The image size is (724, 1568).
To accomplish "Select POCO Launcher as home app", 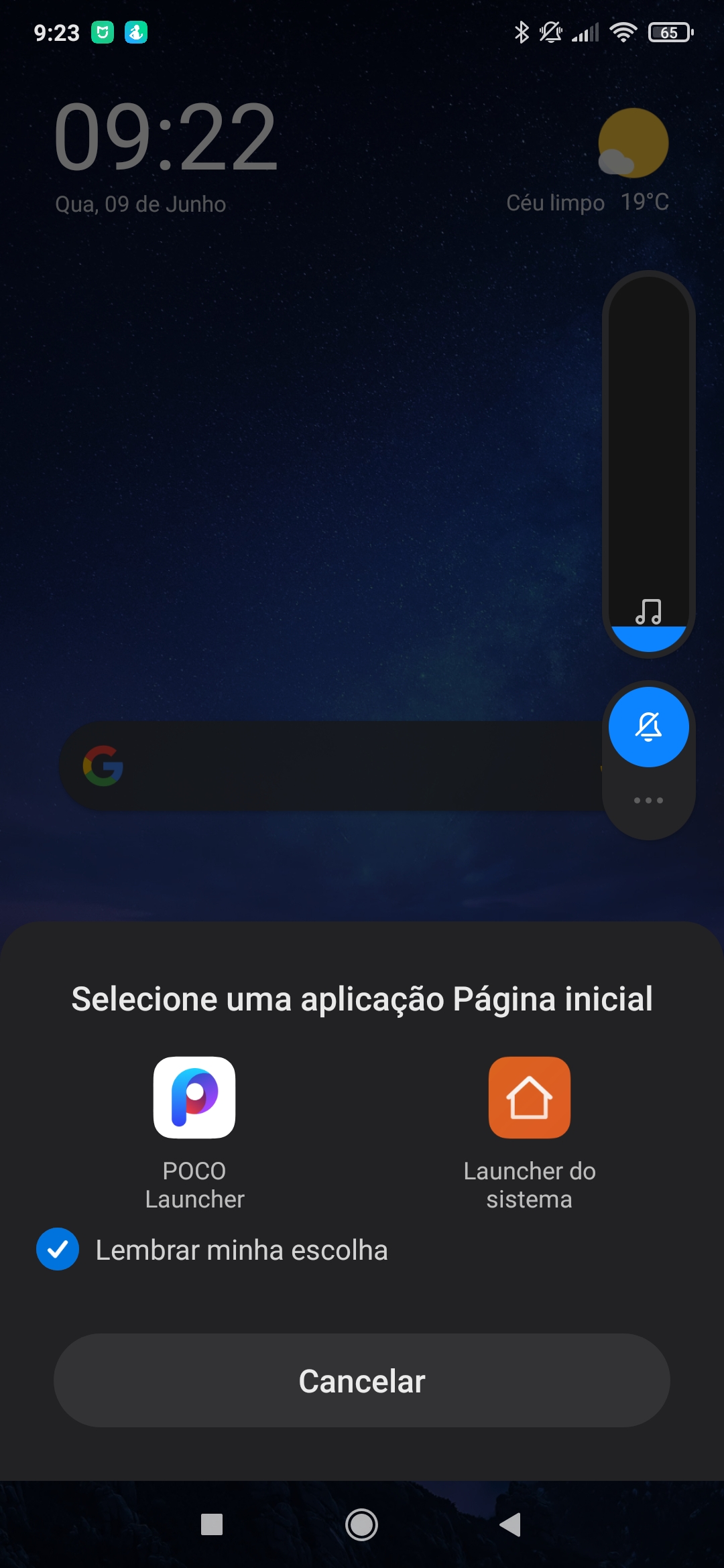I will point(194,1134).
